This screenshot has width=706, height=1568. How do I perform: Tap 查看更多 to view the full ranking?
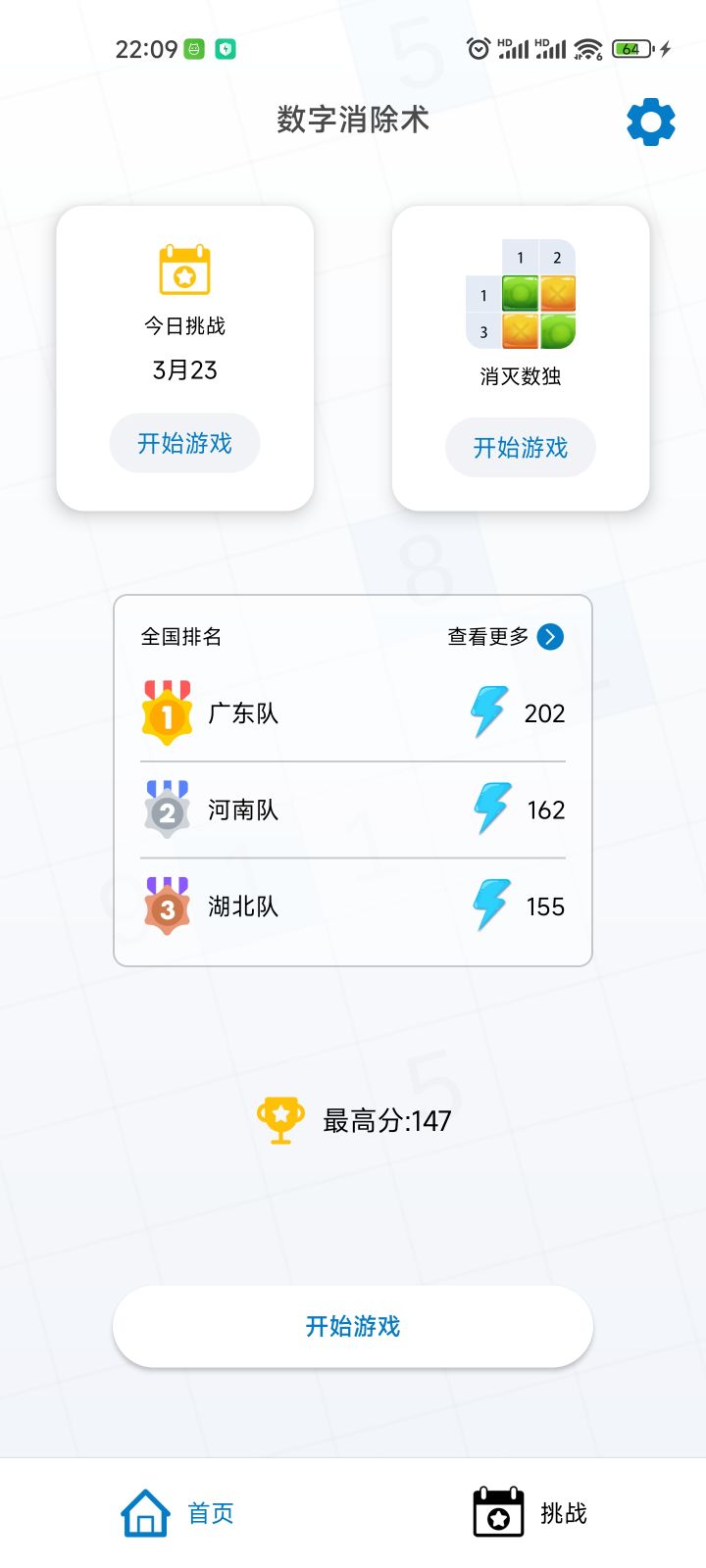(505, 637)
